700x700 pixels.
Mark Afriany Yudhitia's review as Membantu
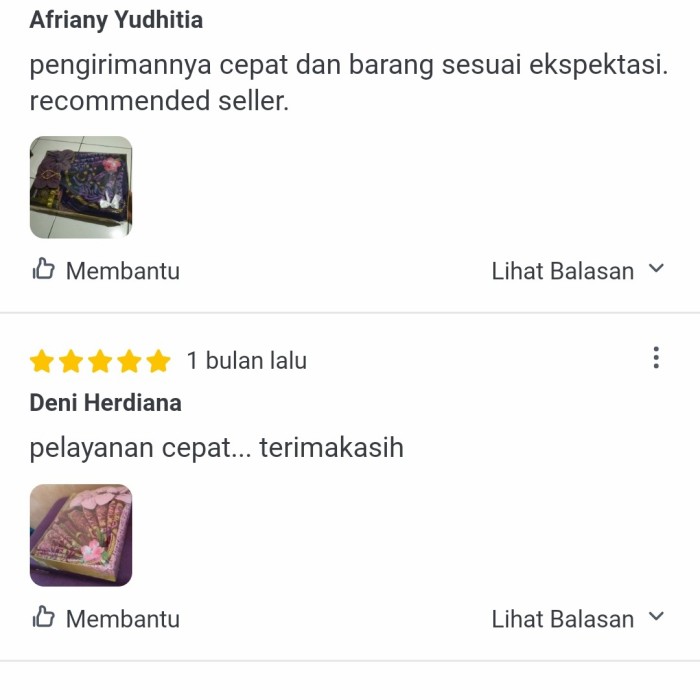pos(106,271)
